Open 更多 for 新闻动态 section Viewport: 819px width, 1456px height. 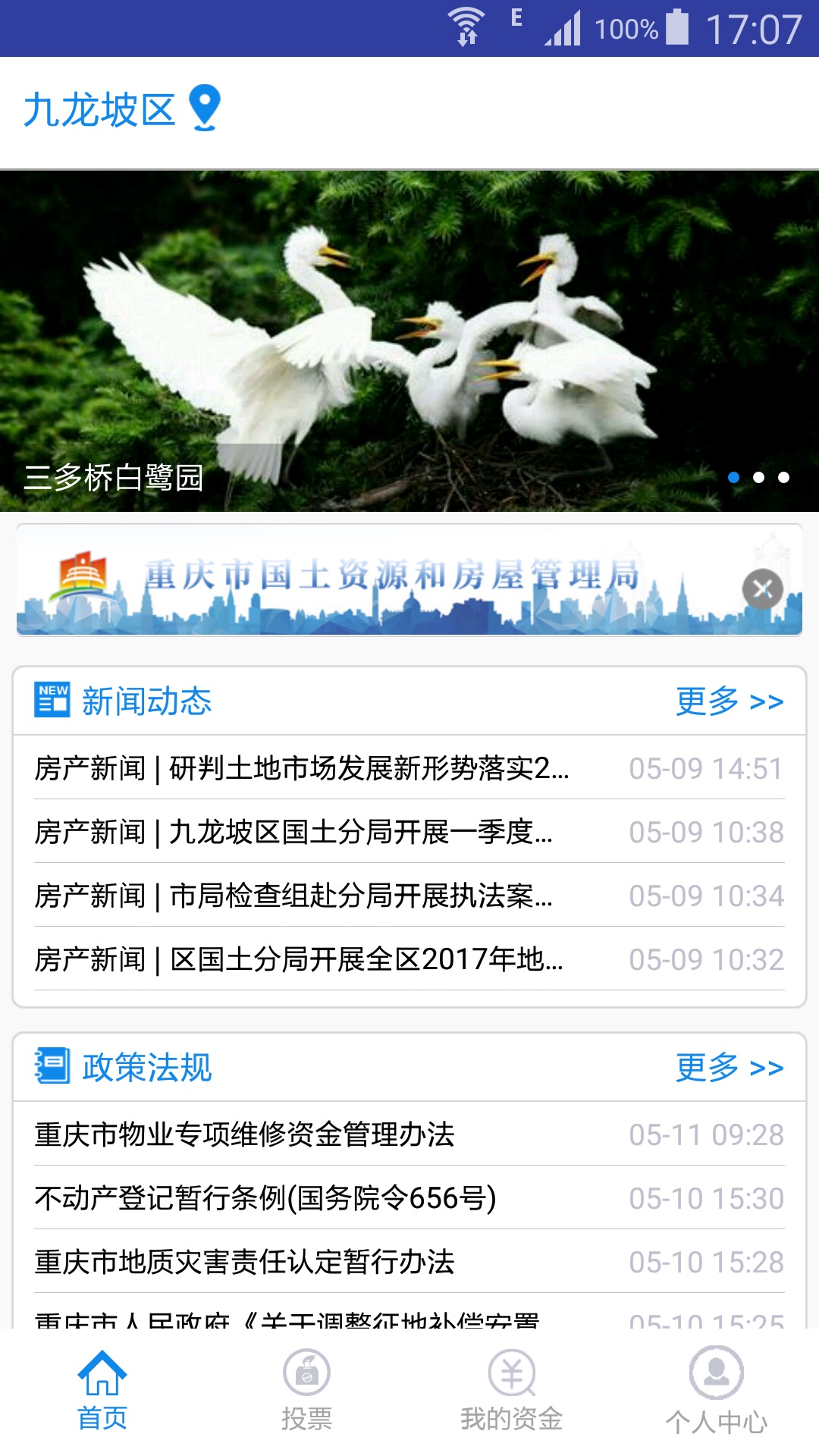click(729, 701)
